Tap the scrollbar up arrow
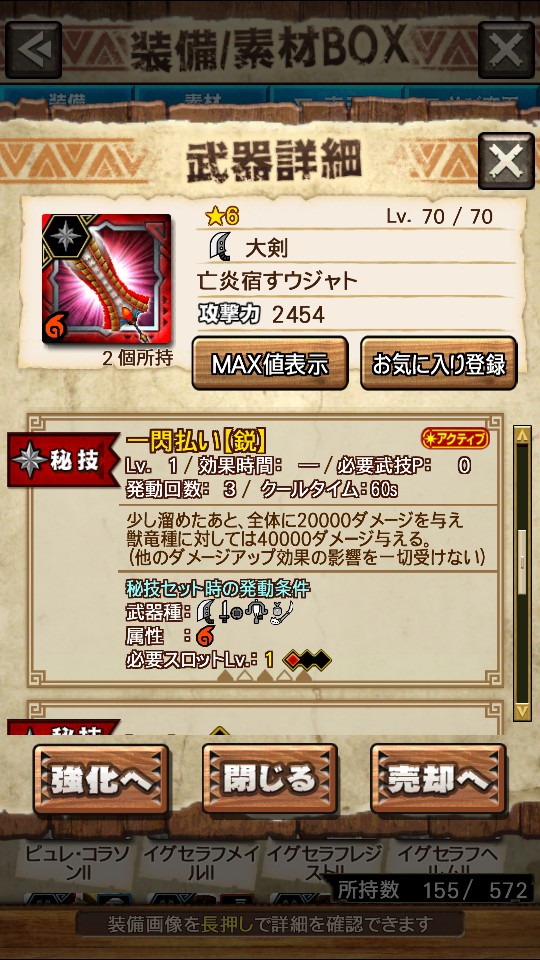 tap(522, 435)
